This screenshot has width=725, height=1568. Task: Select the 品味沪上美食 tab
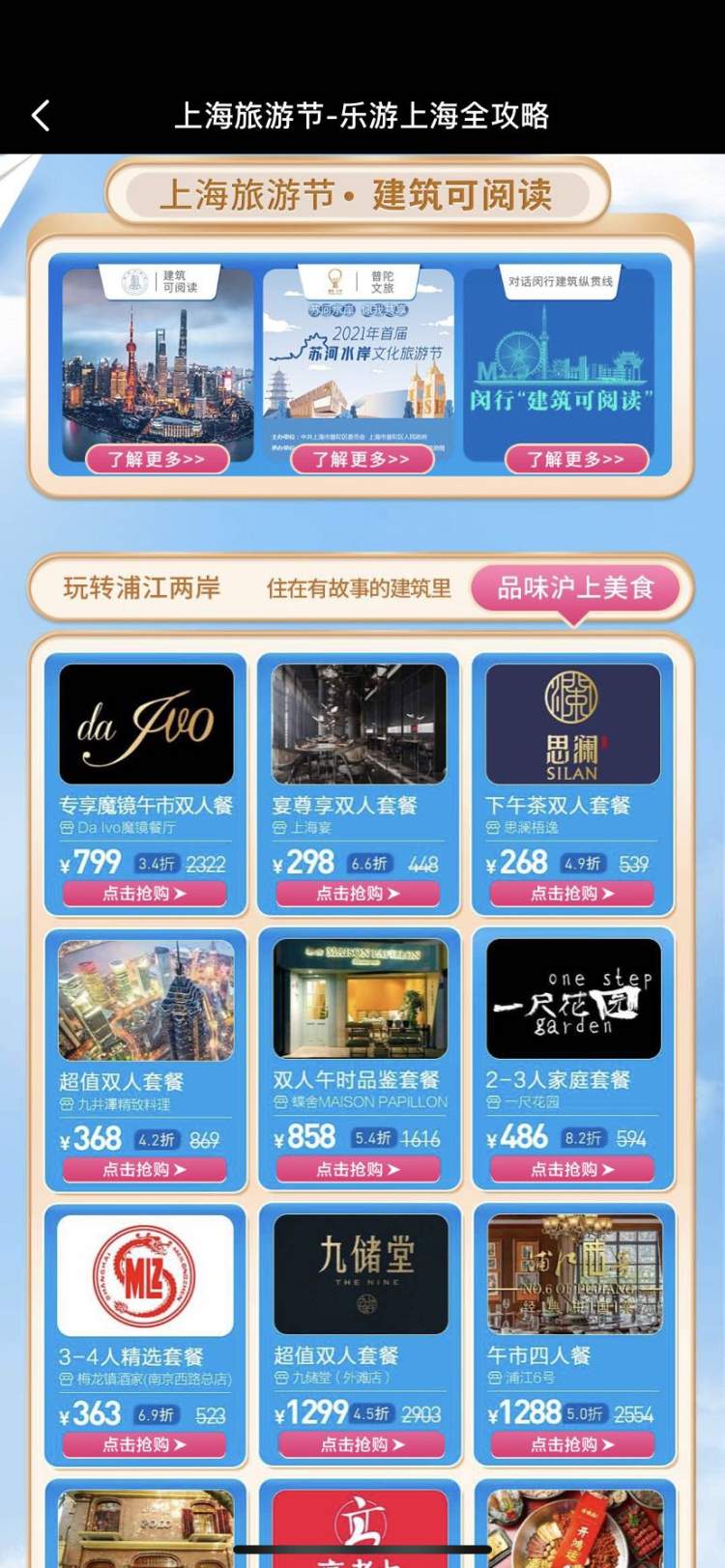coord(575,587)
